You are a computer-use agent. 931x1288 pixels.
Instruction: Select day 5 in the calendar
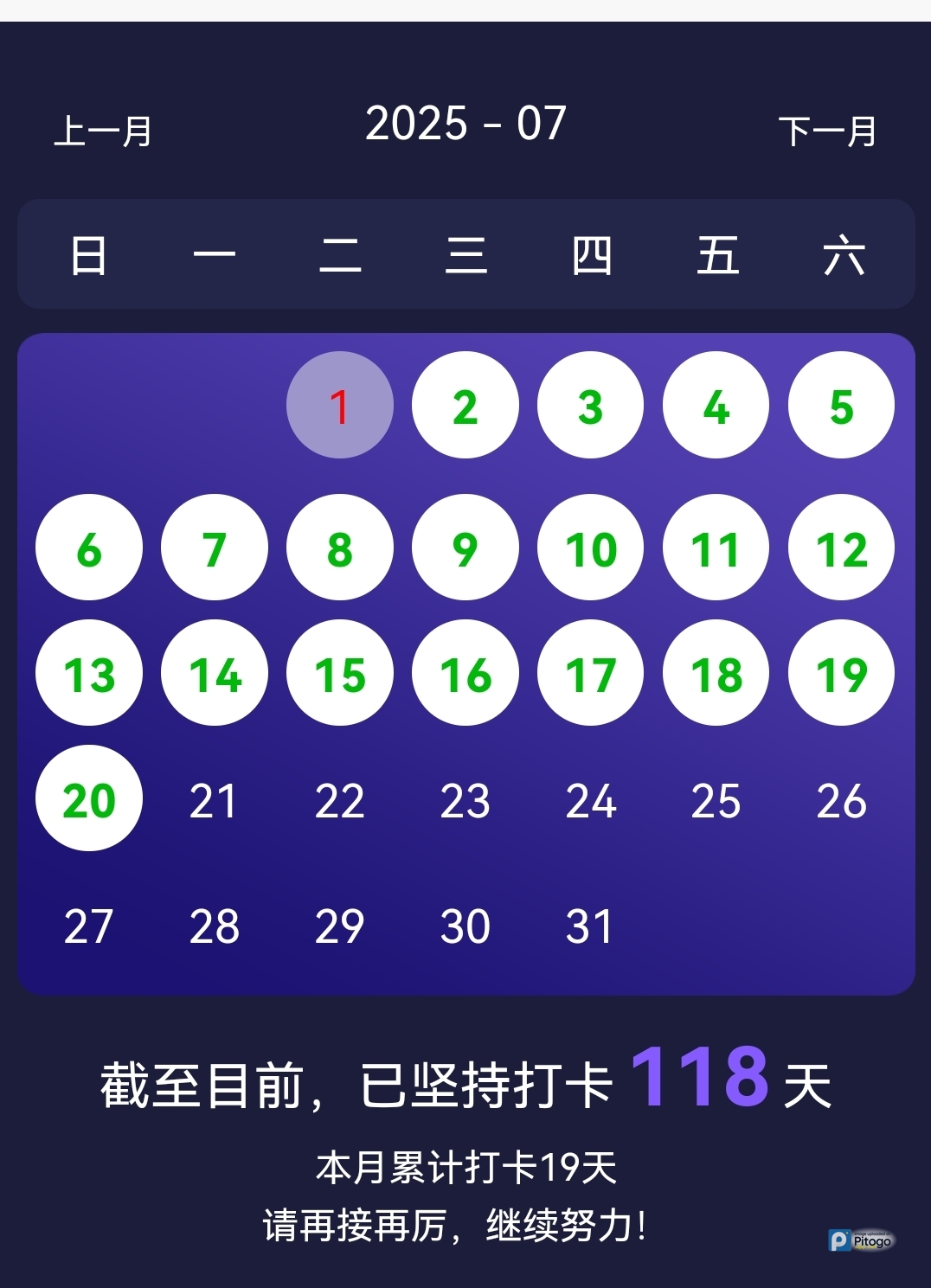pos(841,405)
